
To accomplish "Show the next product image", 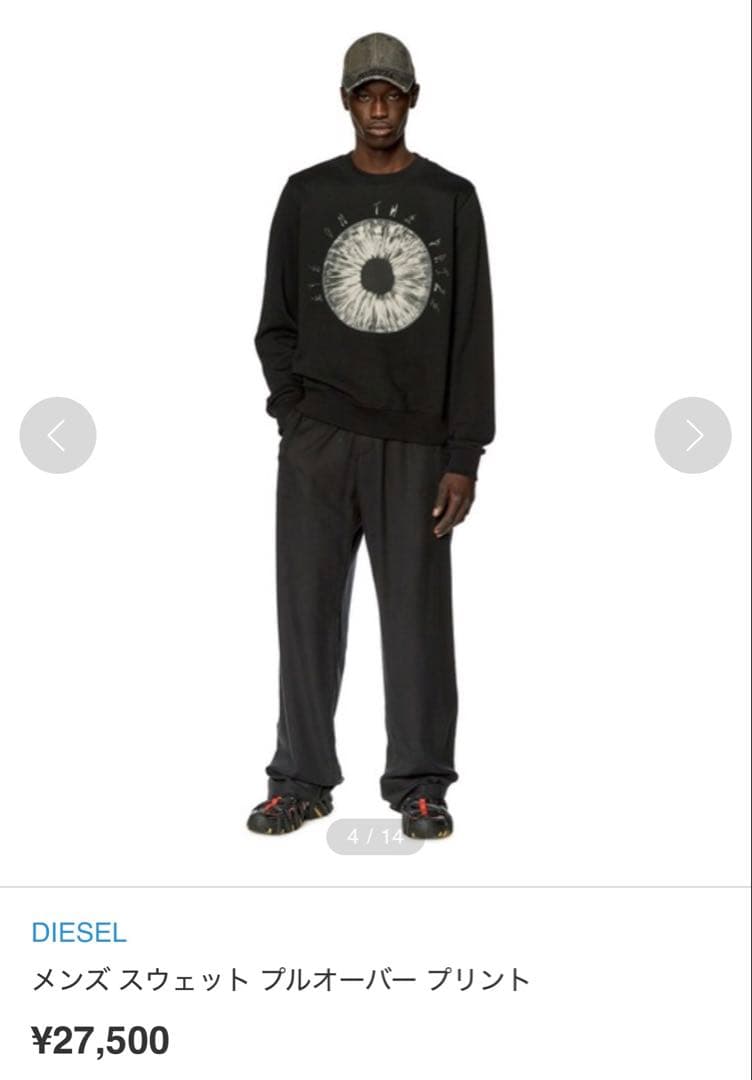I will 693,435.
